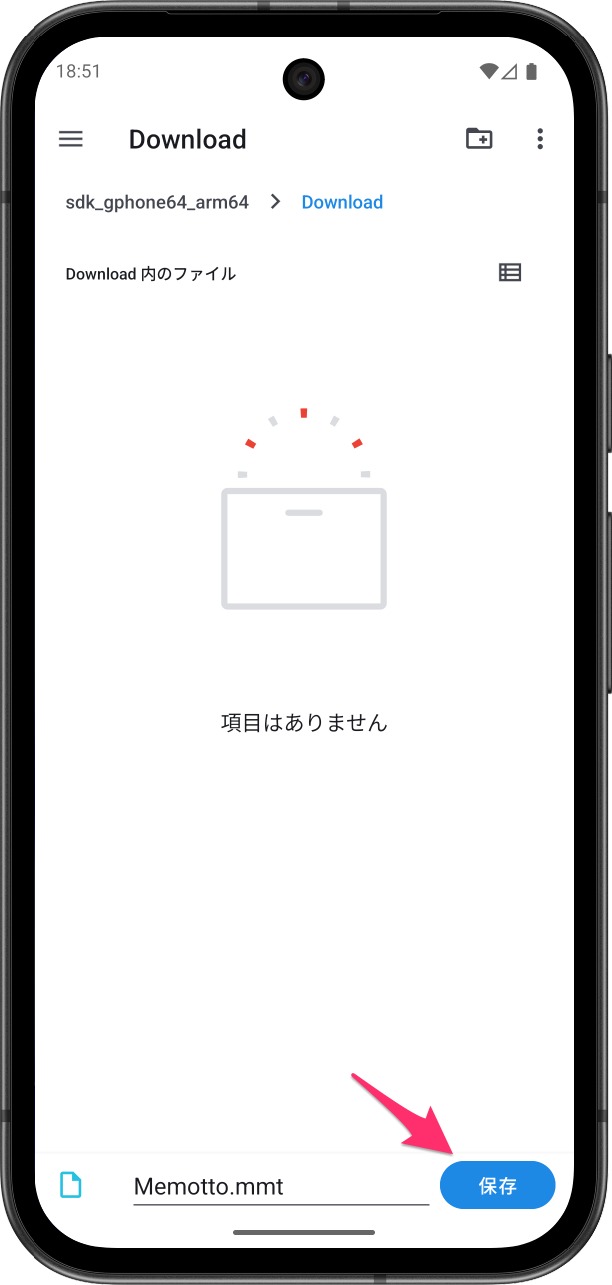Screen dimensions: 612x1285
Task: Open the overflow options menu
Action: 540,139
